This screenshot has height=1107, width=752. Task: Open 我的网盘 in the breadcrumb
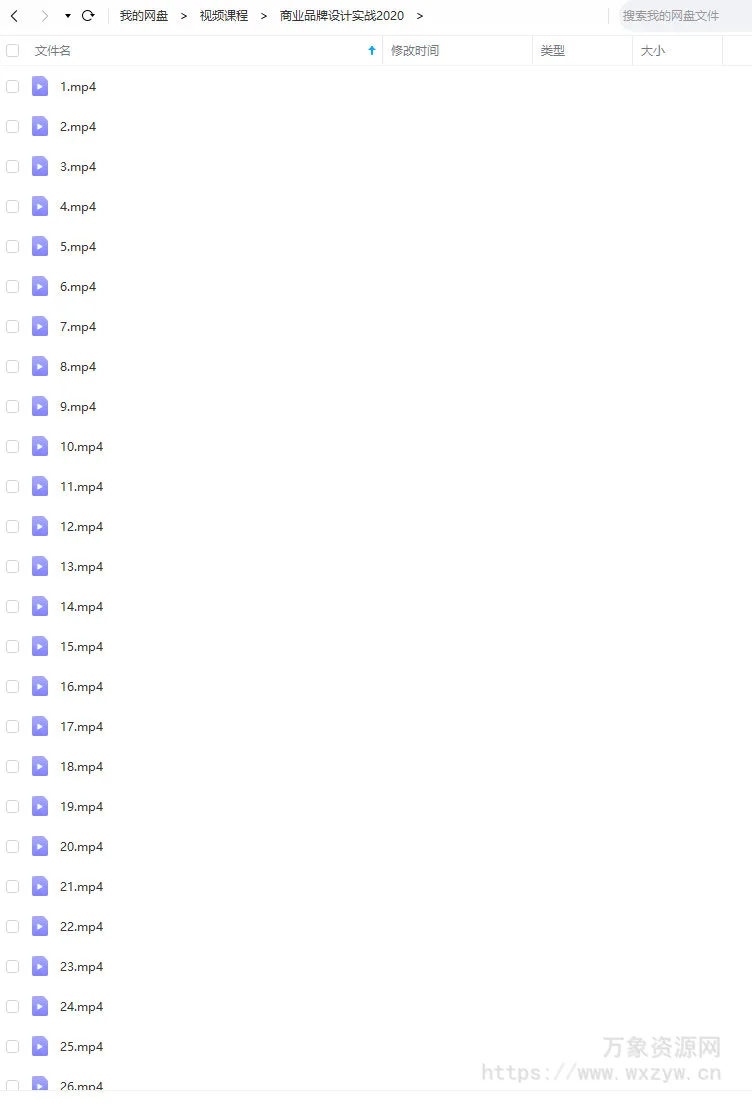tap(144, 16)
